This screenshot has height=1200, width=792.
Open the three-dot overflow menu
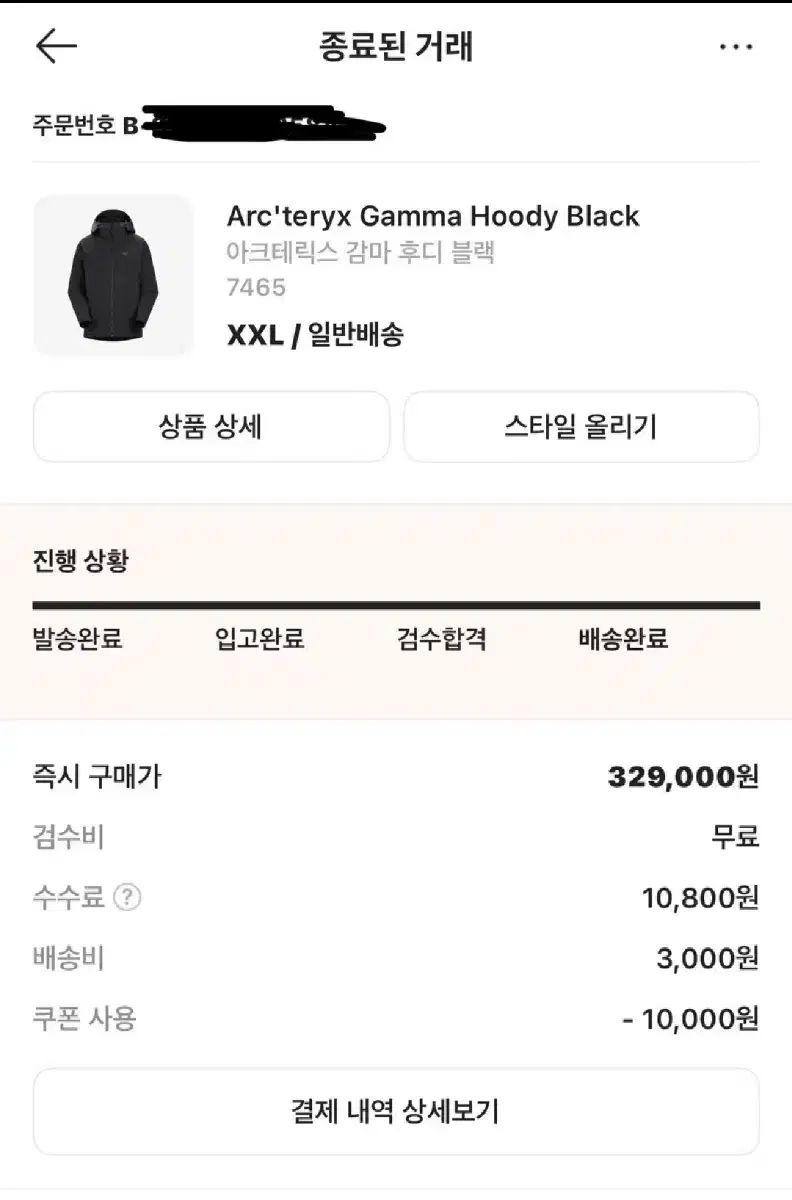736,46
